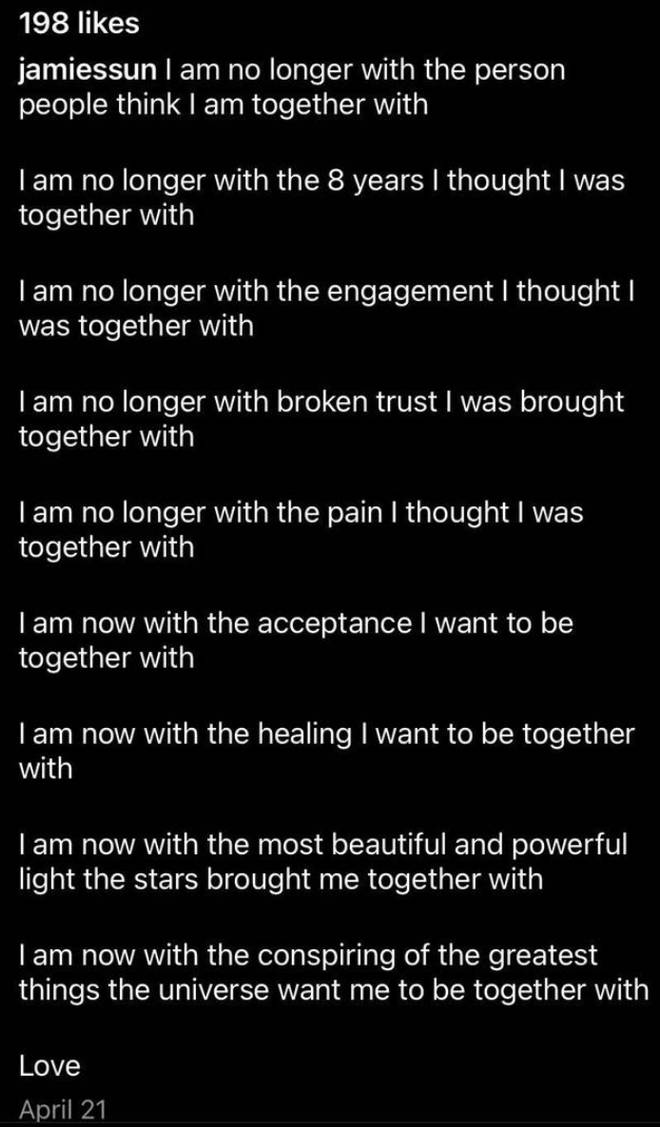Open the jamiessun profile from the caption
Viewport: 660px width, 1127px height.
pos(87,71)
